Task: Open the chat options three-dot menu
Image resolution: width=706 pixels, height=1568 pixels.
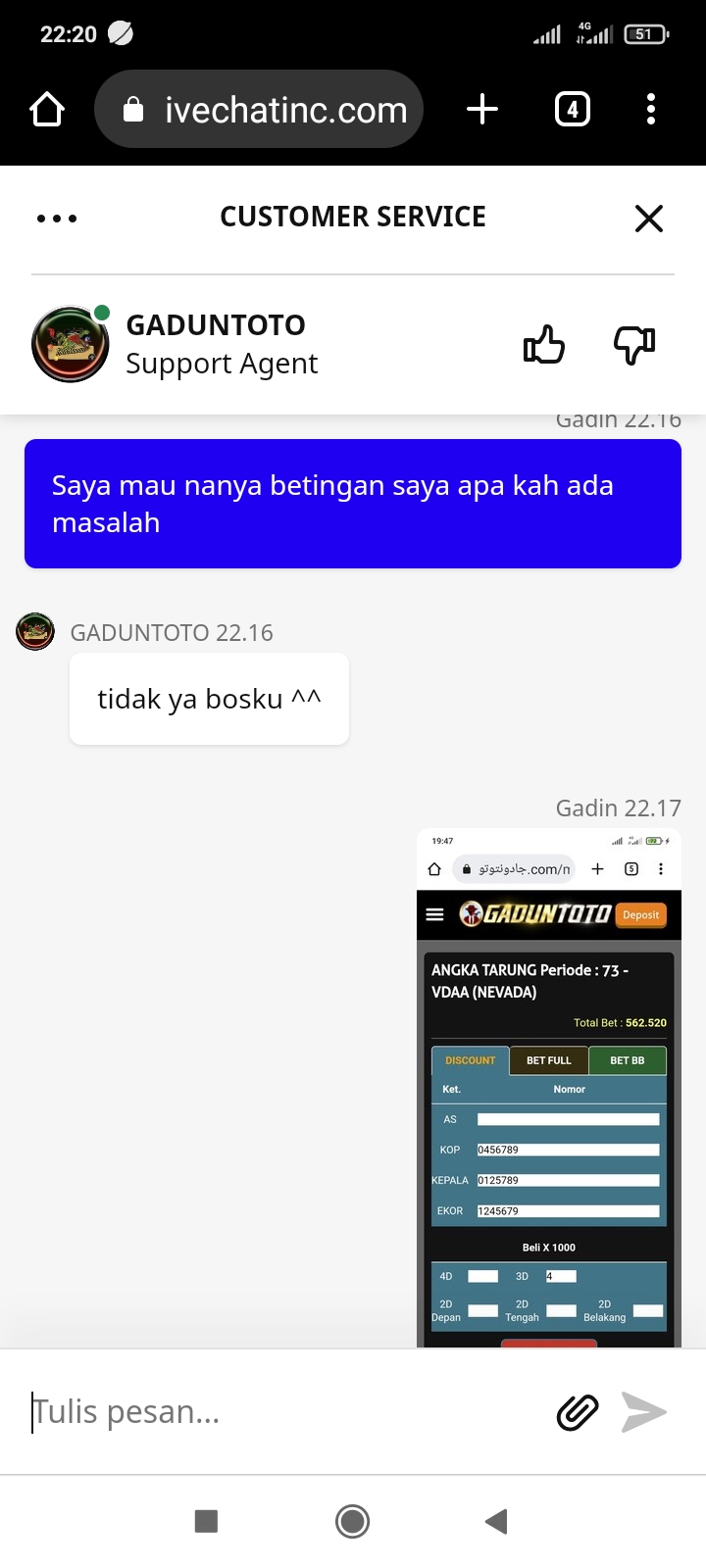Action: click(x=57, y=218)
